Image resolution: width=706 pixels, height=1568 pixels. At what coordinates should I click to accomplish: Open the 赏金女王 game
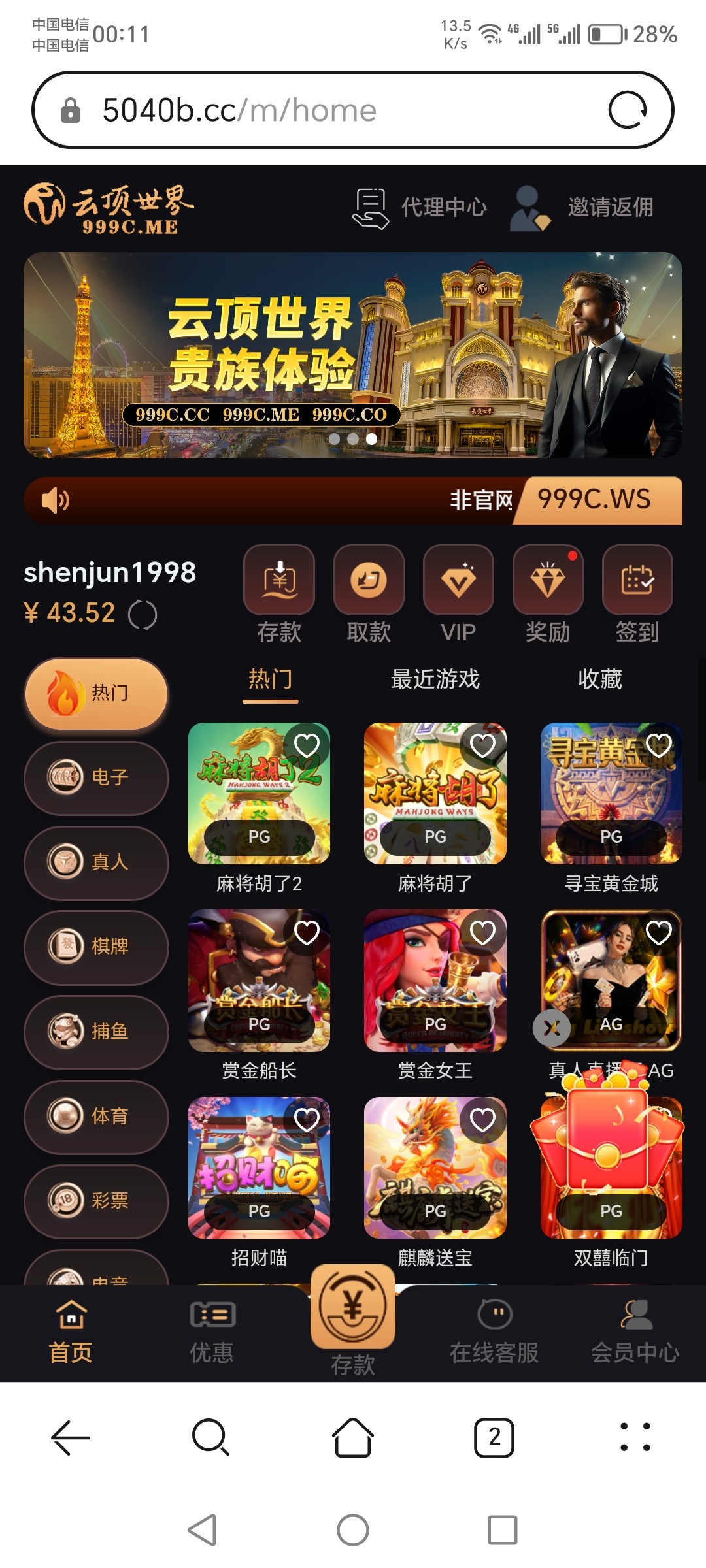[x=435, y=981]
